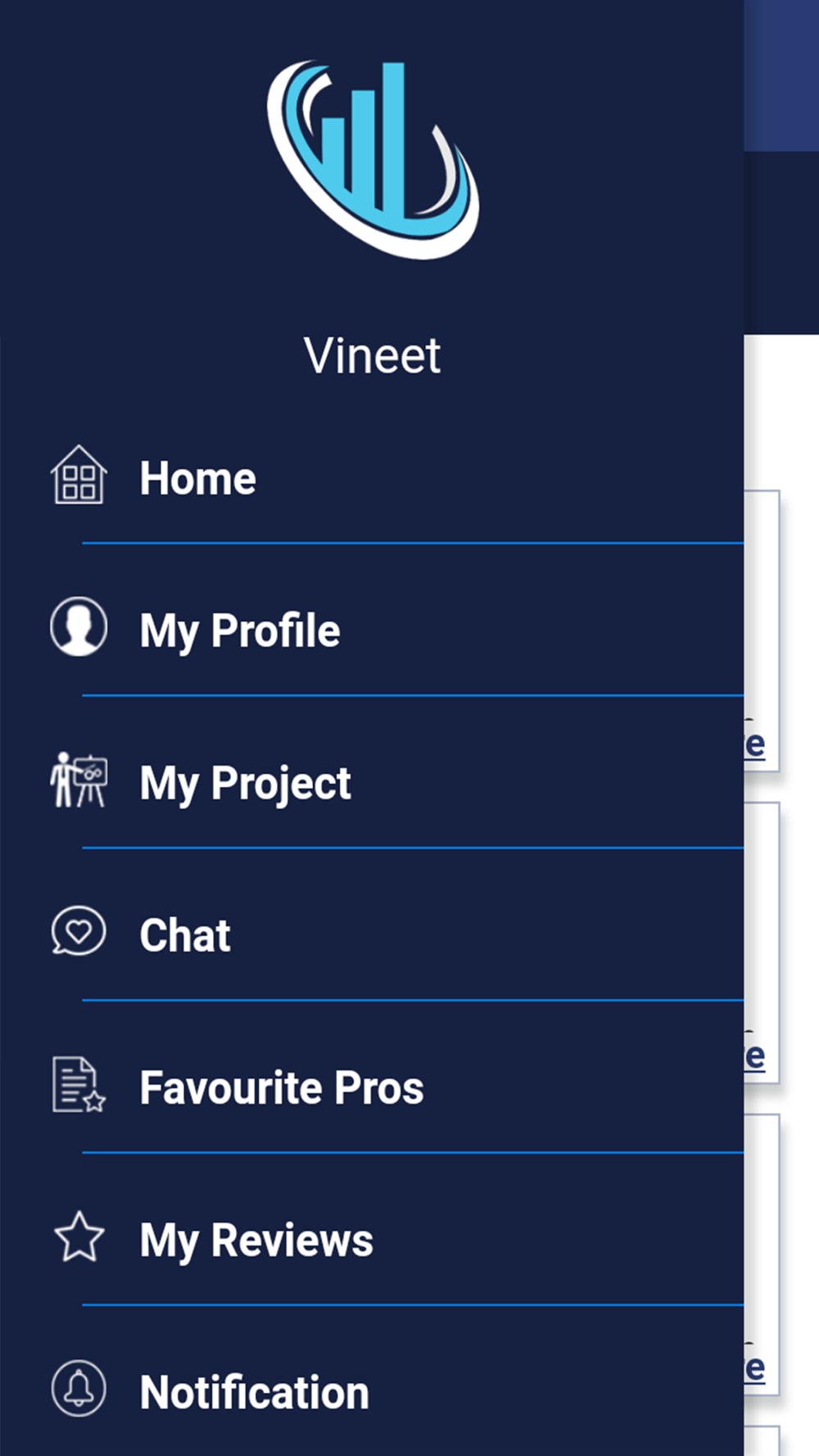Open My Reviews
Screen dimensions: 819x1456
tap(372, 1239)
